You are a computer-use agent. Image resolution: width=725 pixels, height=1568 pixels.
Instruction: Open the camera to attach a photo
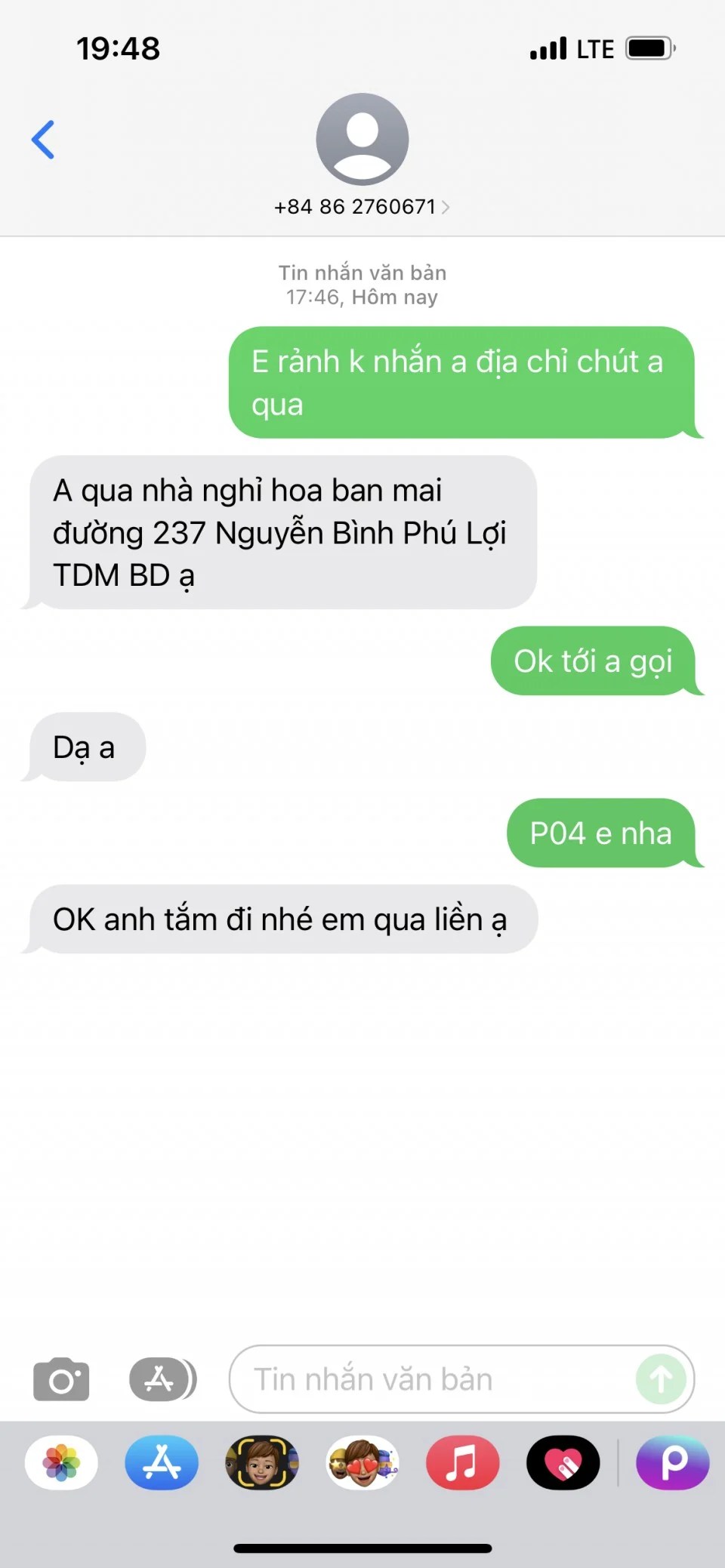pos(61,1379)
